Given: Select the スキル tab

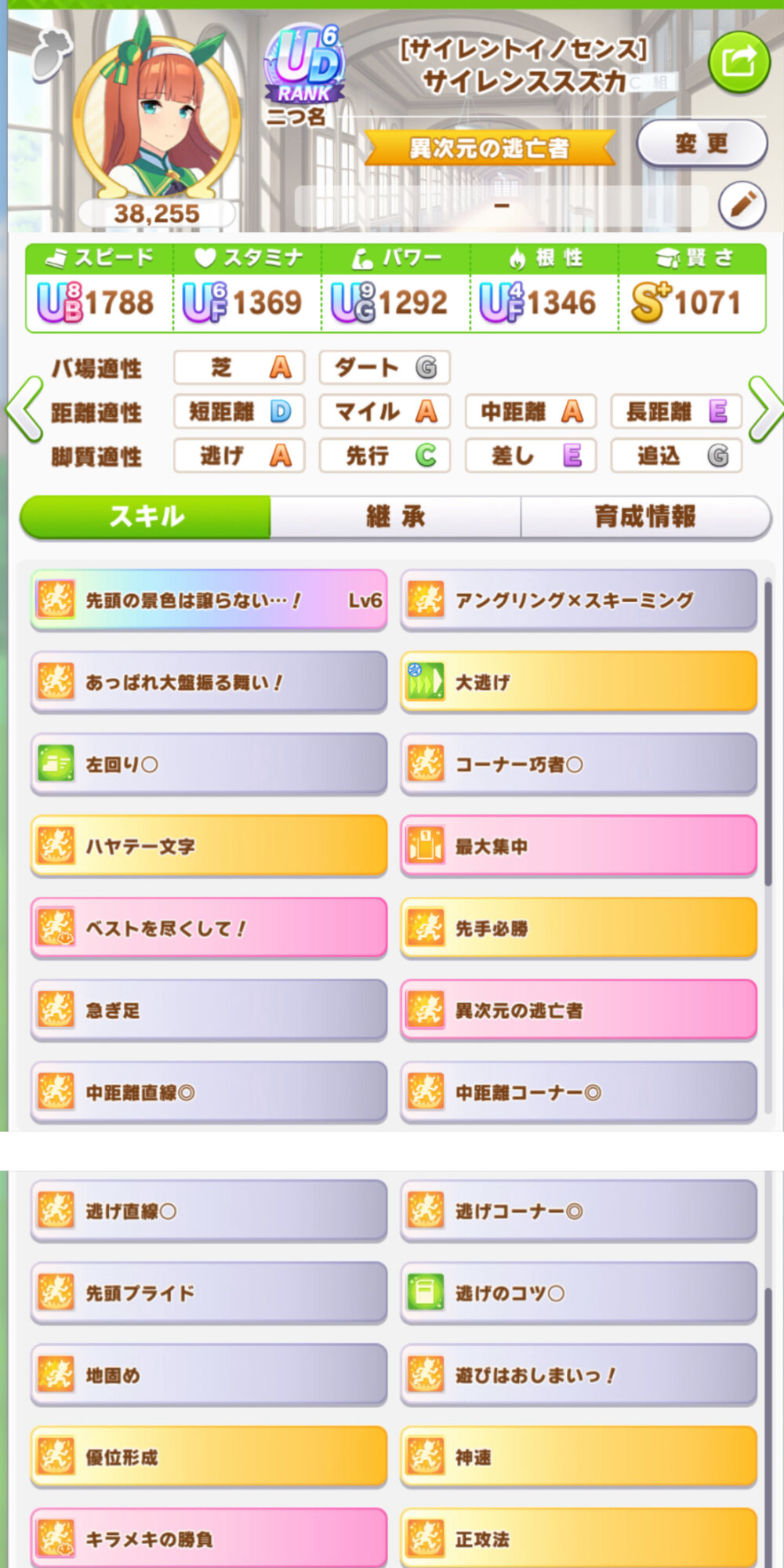Looking at the screenshot, I should [x=146, y=517].
